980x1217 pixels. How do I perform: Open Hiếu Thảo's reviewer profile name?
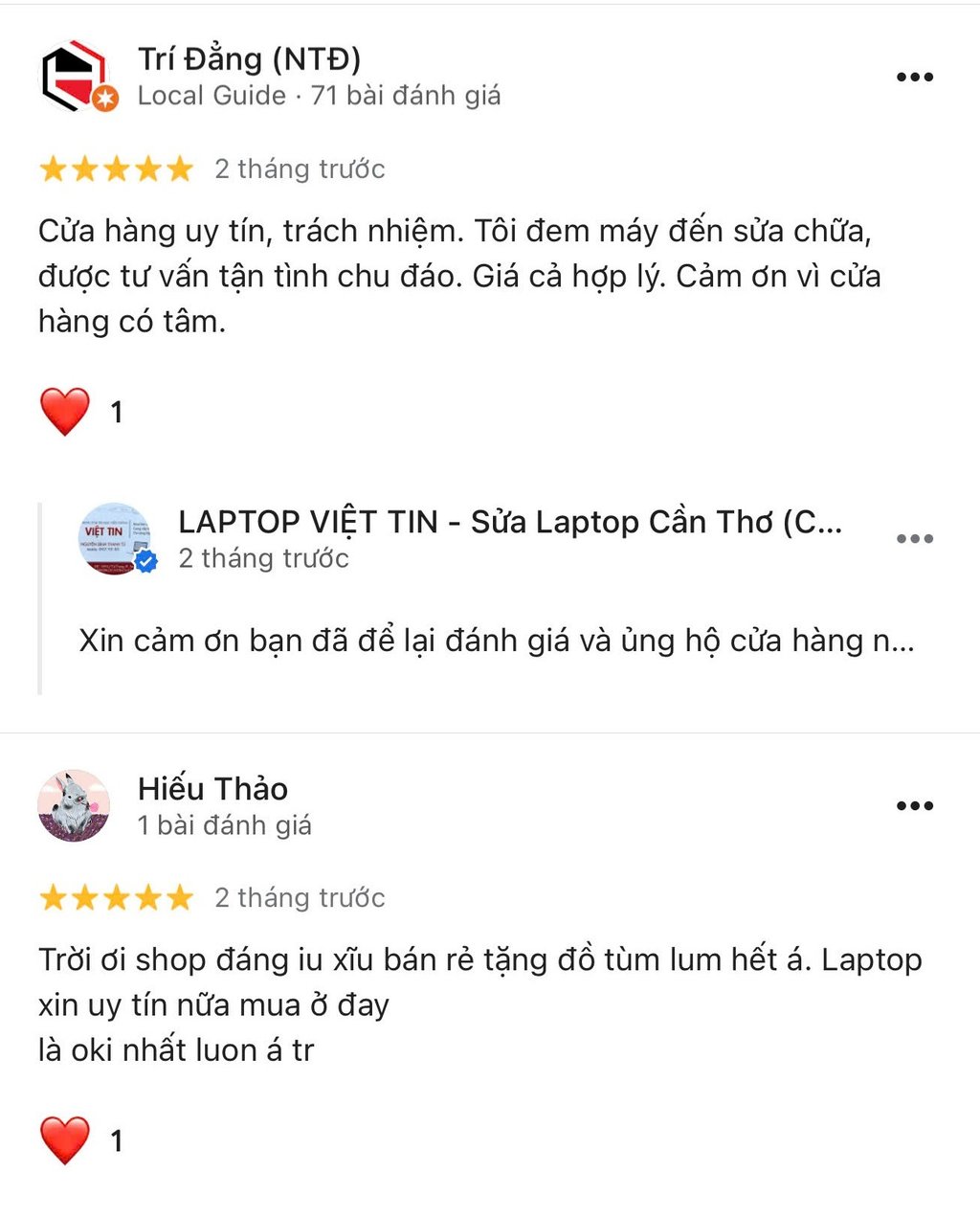pos(212,788)
